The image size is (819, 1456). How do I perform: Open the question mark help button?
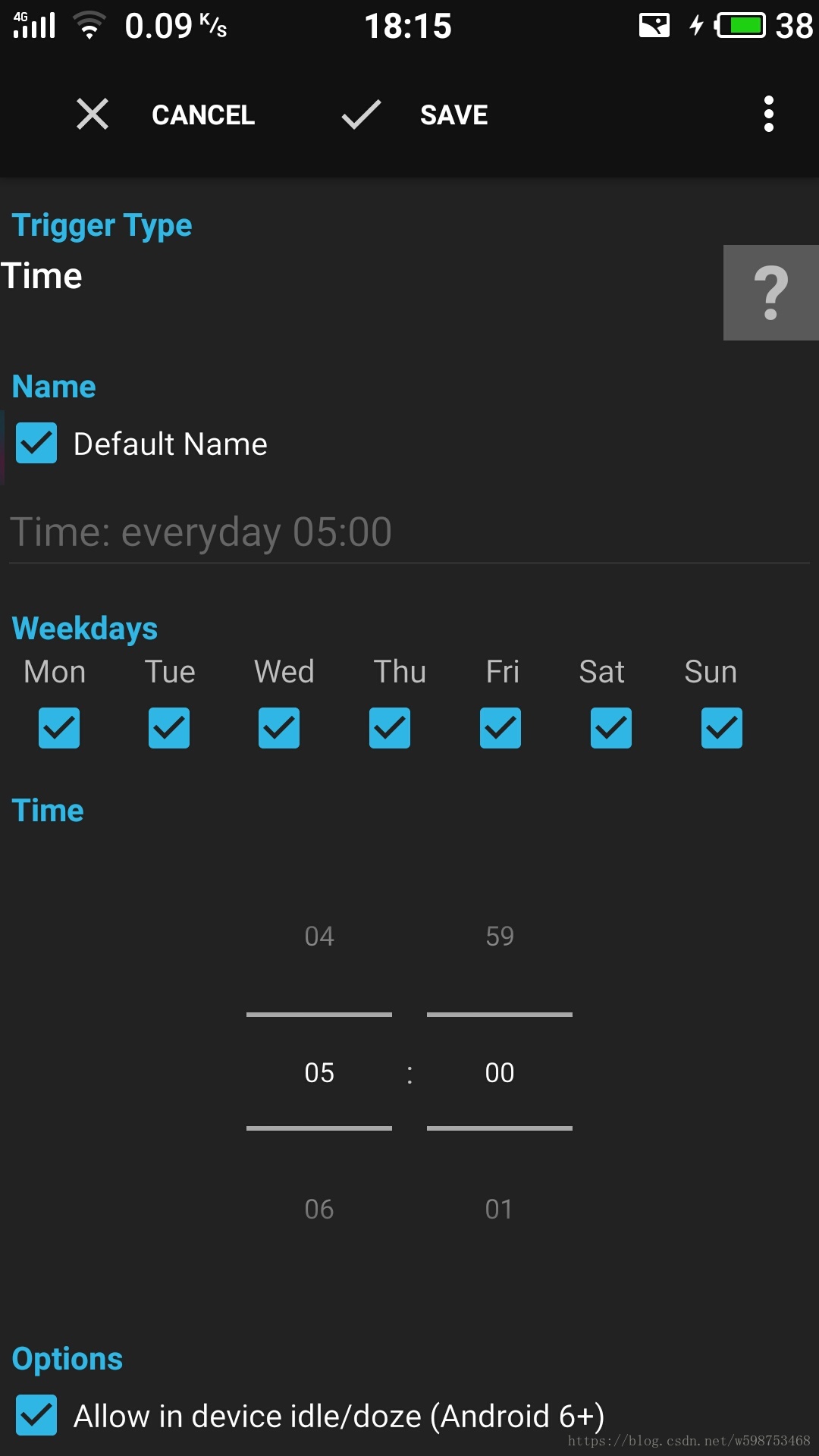(x=770, y=293)
